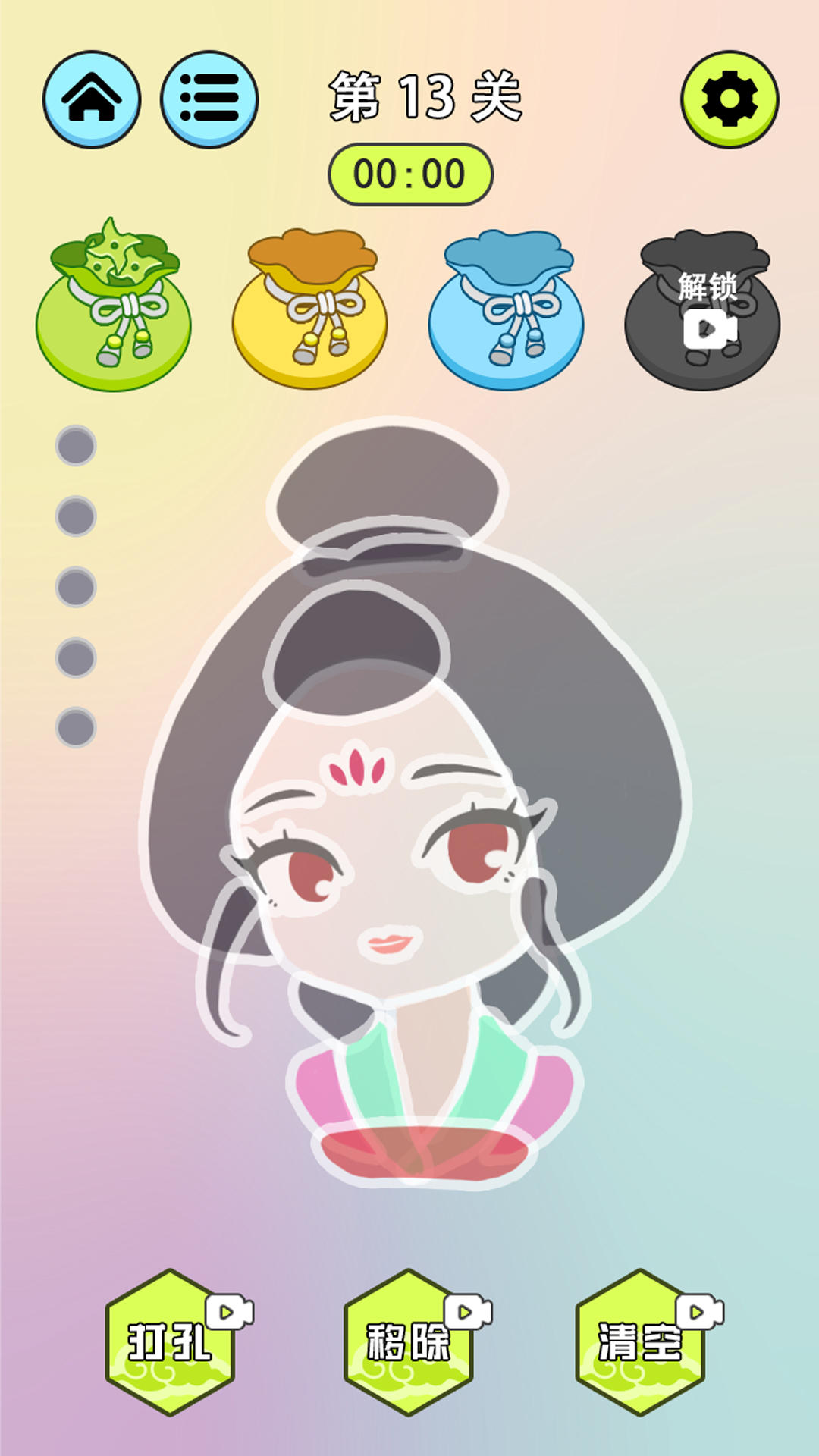Unlock the black pouch via video
Viewport: 819px width, 1456px height.
(x=702, y=311)
